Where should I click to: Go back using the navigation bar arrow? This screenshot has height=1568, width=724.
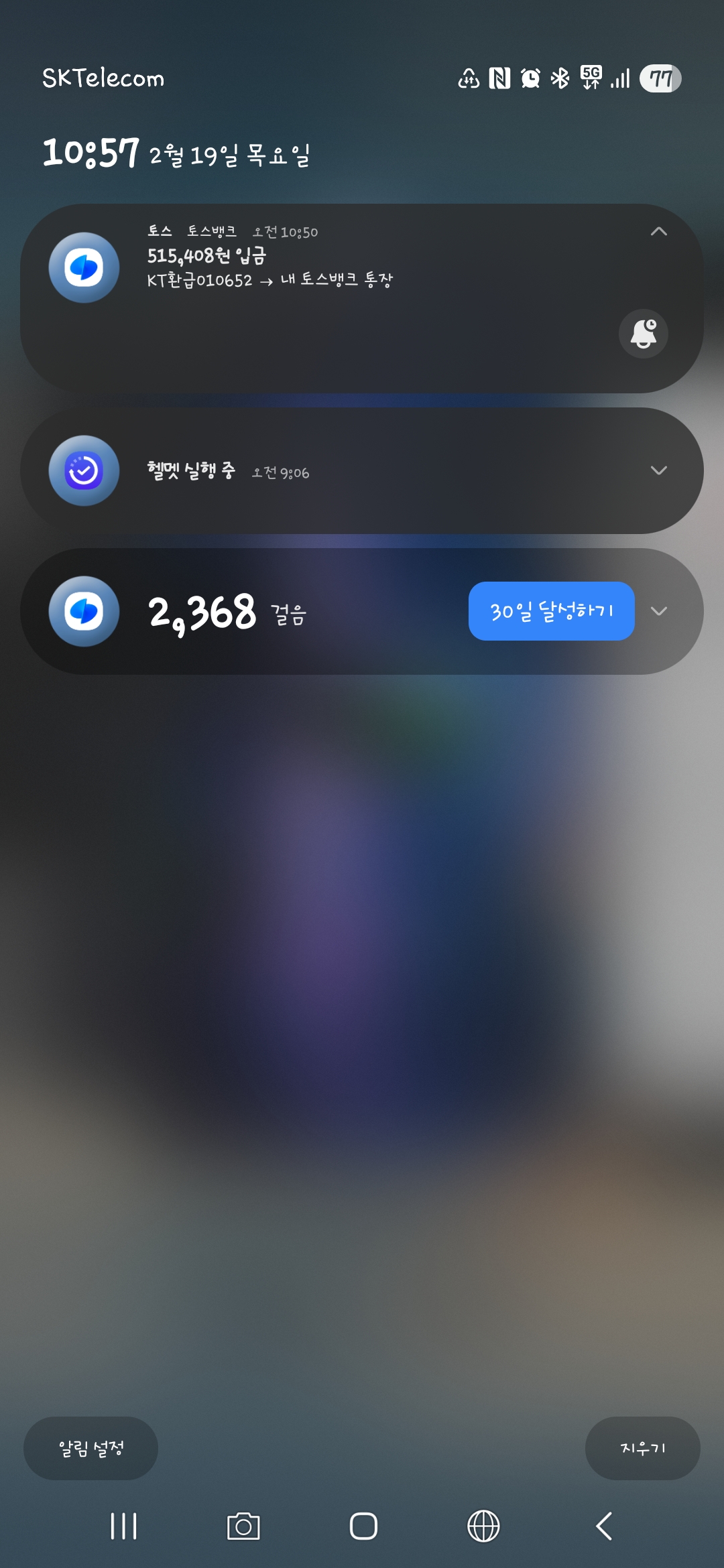click(x=603, y=1526)
